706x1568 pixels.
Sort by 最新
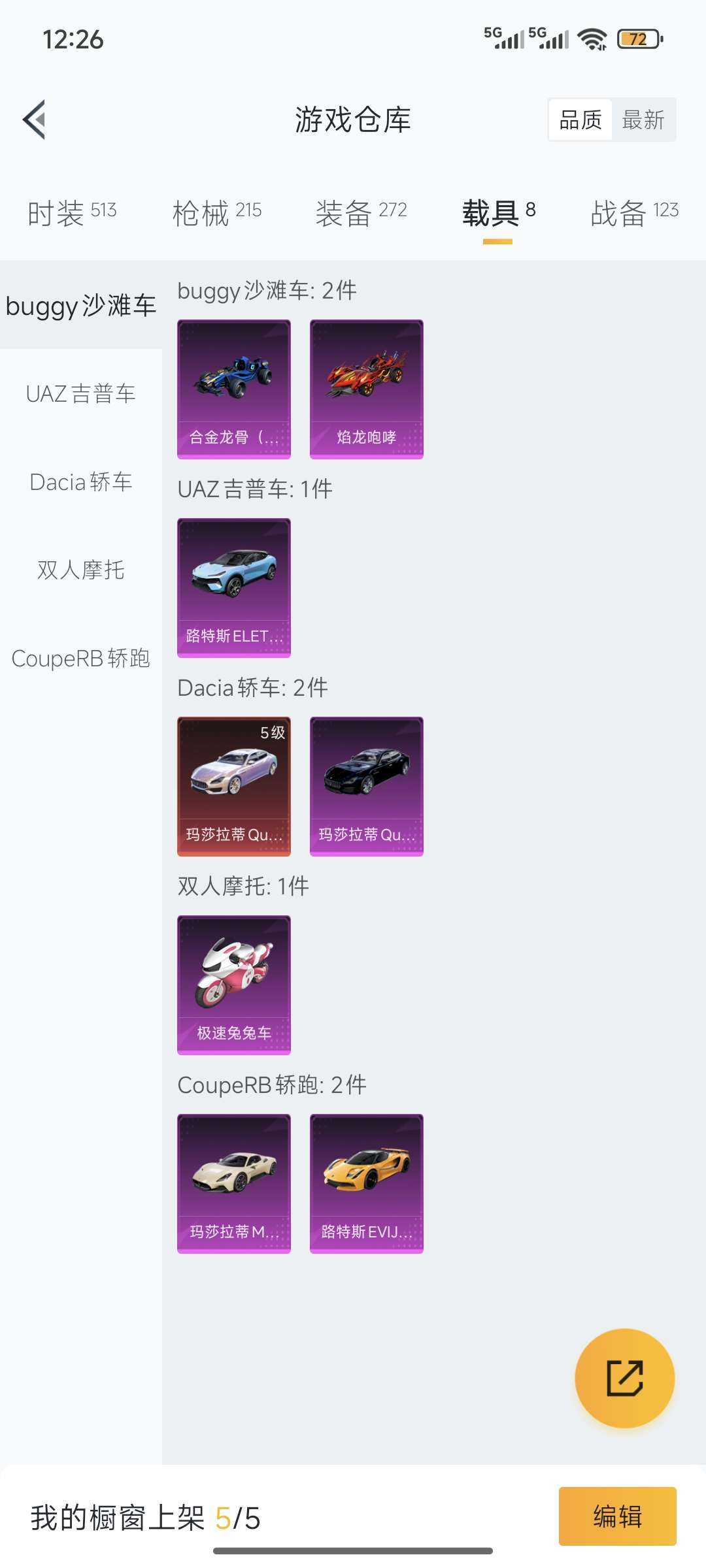click(643, 120)
